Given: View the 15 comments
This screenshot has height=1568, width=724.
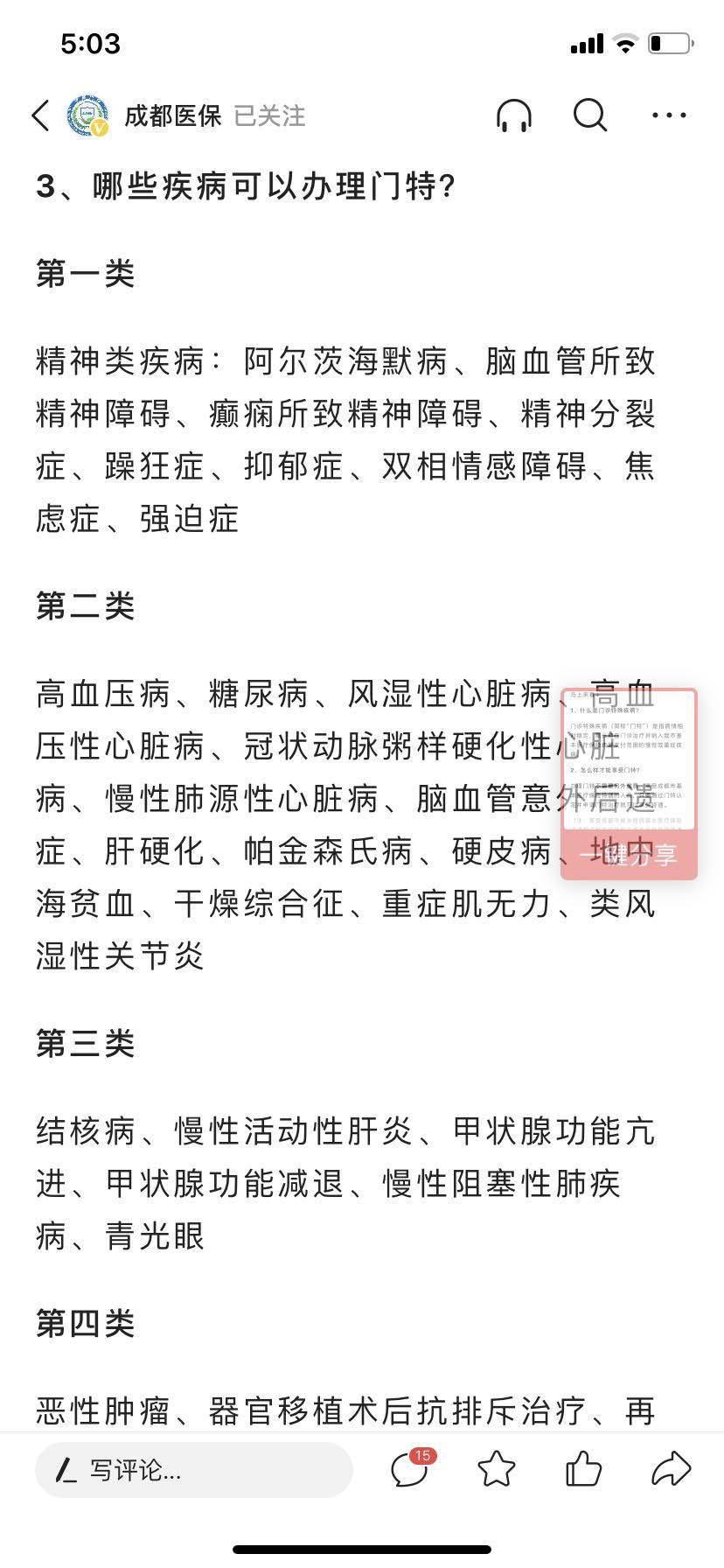Looking at the screenshot, I should [x=409, y=1469].
